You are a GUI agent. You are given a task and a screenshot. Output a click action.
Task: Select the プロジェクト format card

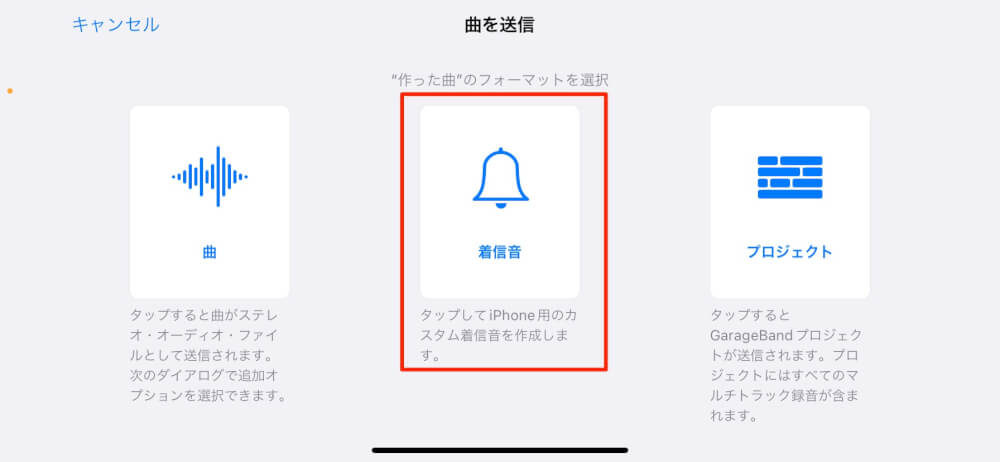(789, 201)
